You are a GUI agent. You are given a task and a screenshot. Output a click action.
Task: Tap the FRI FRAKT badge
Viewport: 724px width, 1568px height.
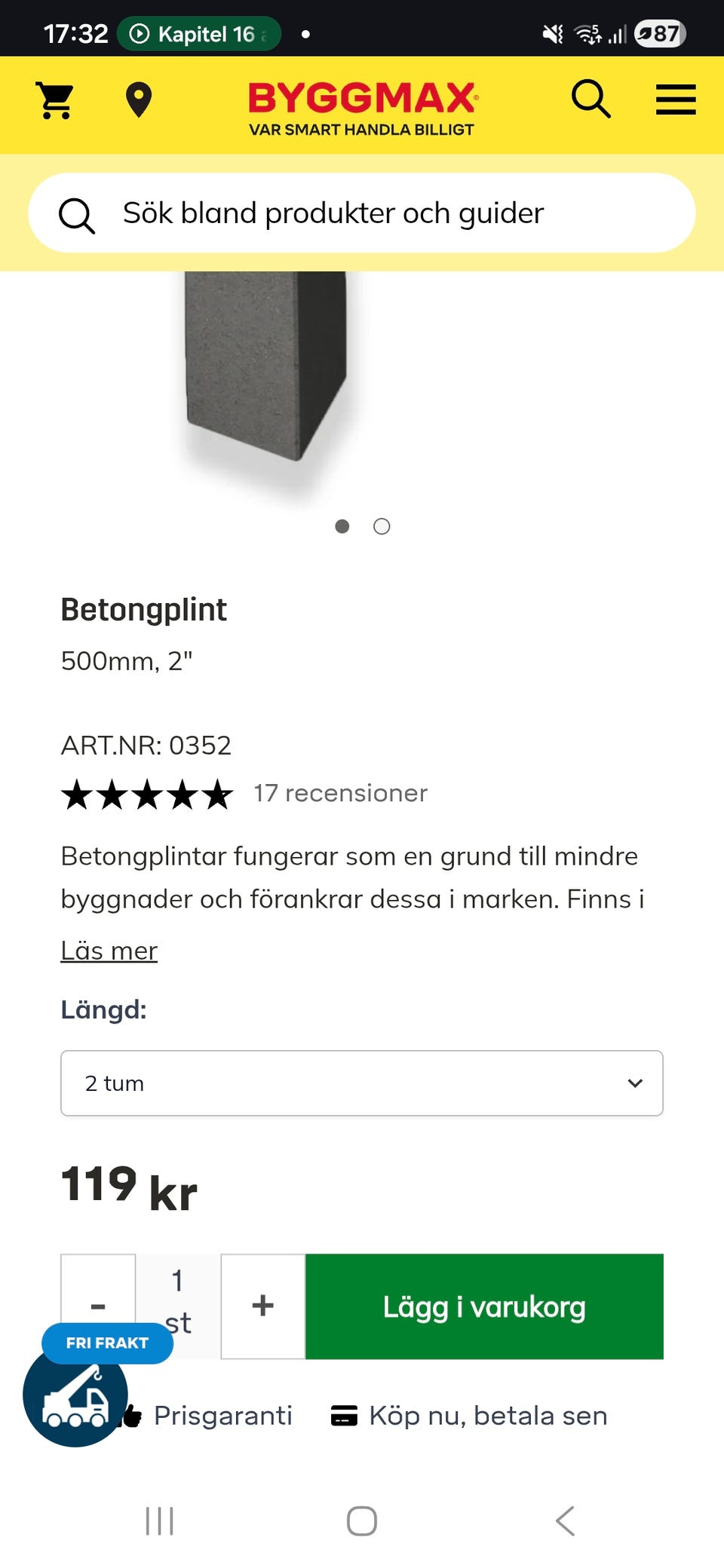tap(107, 1342)
